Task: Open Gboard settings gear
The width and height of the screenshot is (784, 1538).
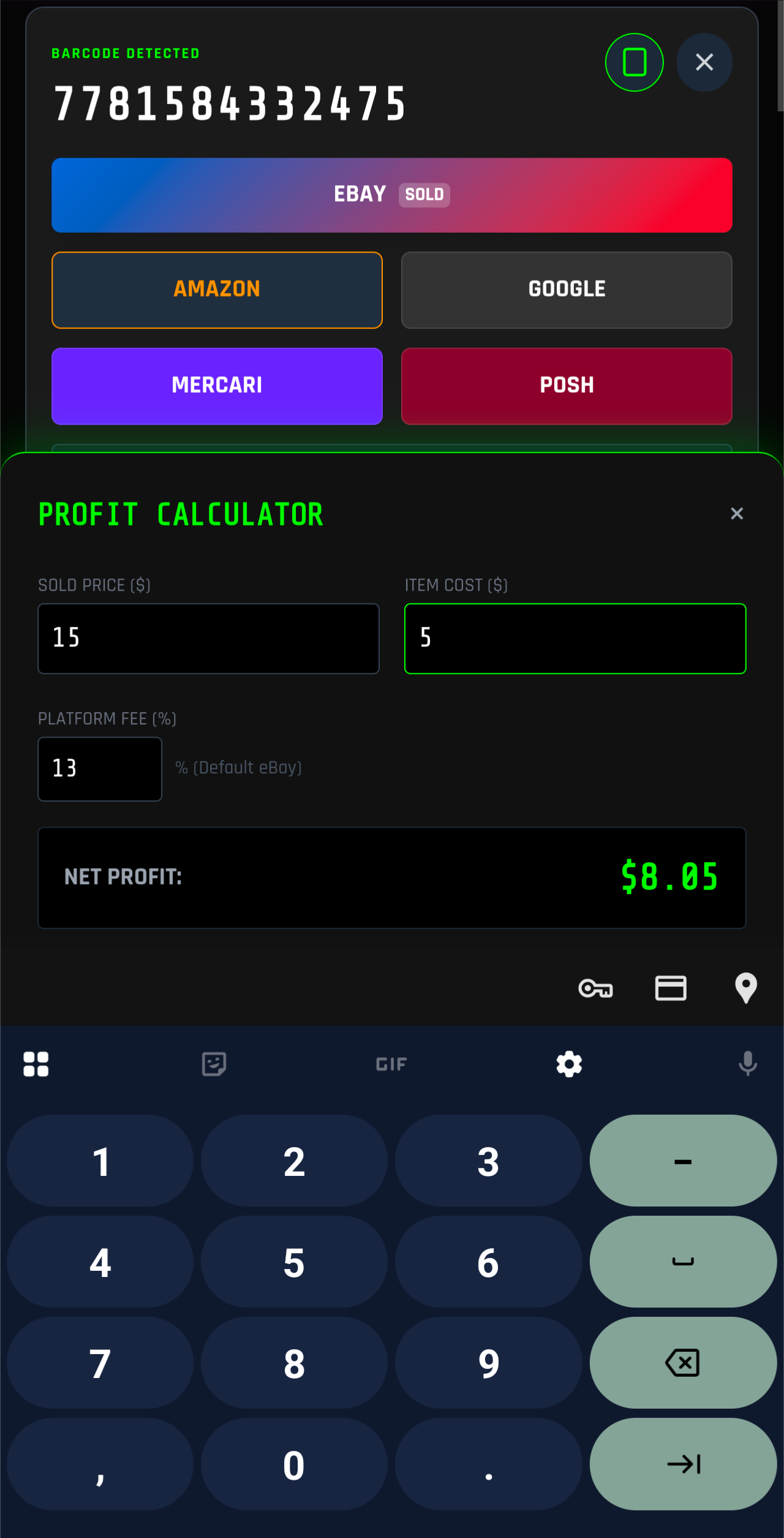Action: pyautogui.click(x=570, y=1064)
